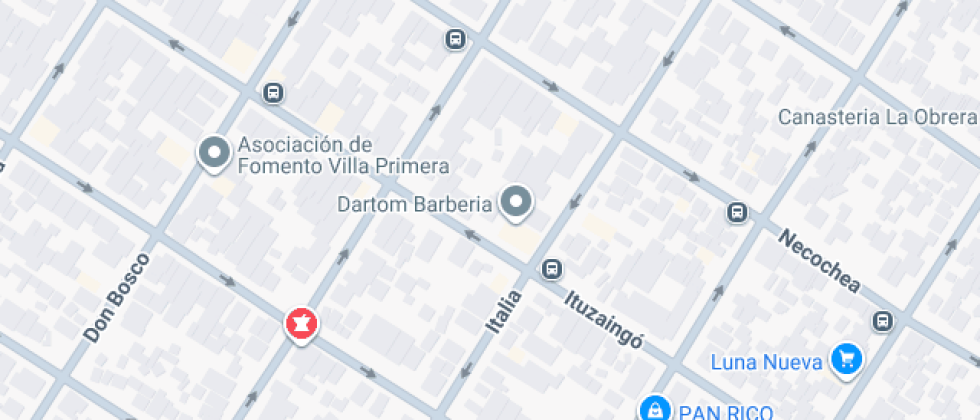Select the bus stop at Italia and Ituzaingó
This screenshot has height=420, width=980.
[x=551, y=269]
